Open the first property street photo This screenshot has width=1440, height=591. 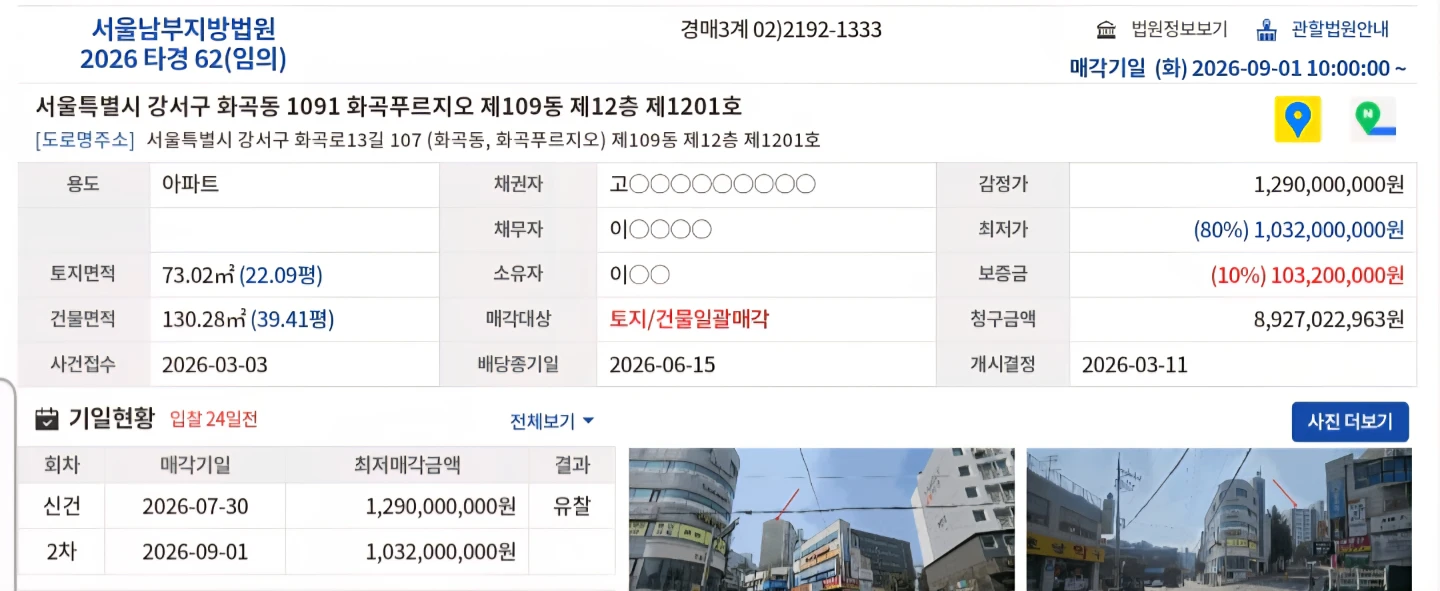[821, 519]
